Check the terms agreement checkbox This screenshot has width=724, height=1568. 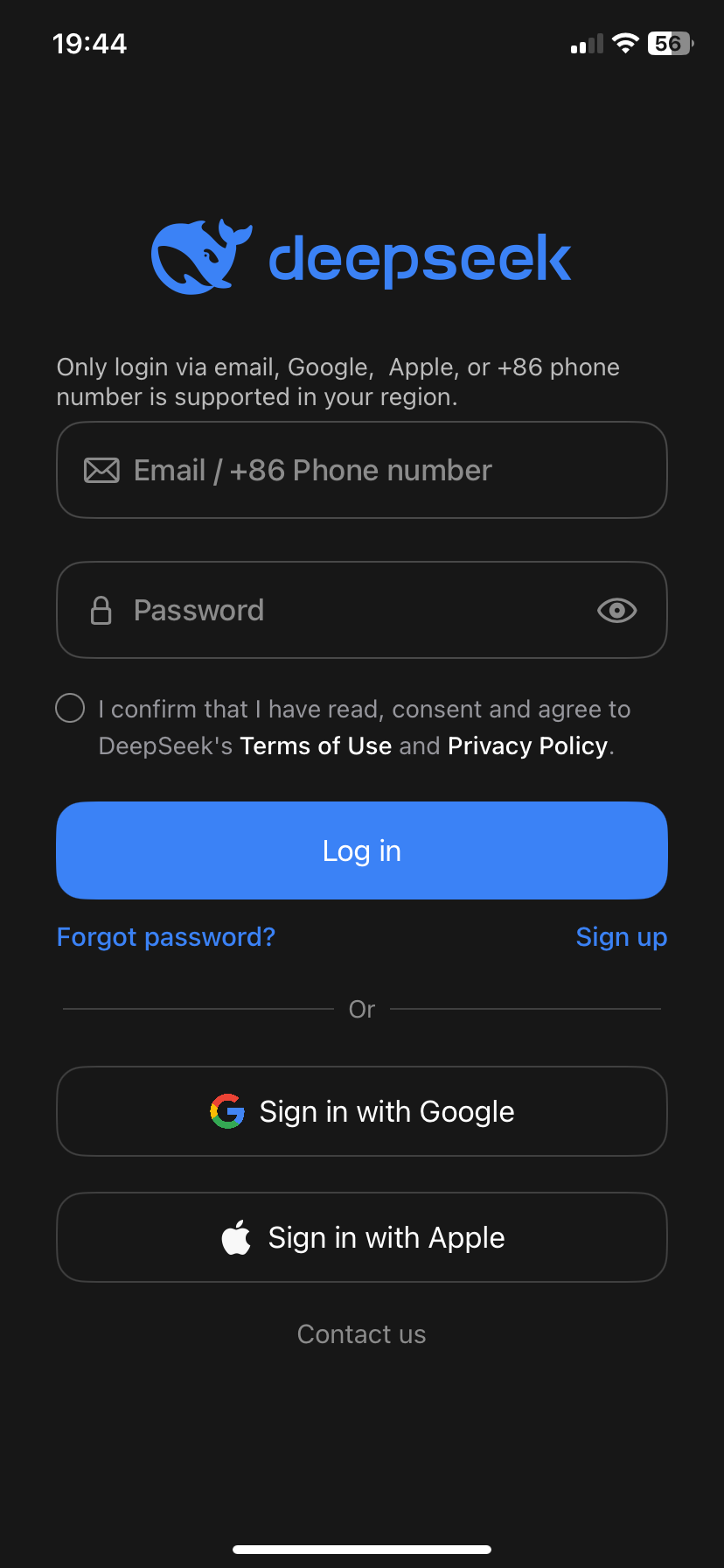[x=70, y=708]
